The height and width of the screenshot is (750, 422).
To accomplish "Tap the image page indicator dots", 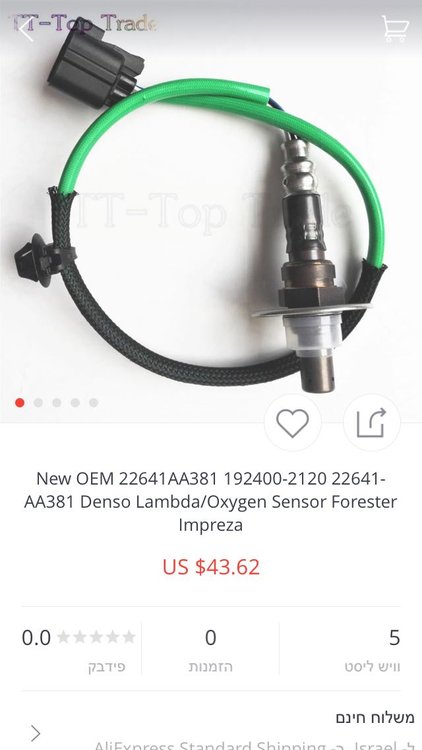I will [56, 403].
